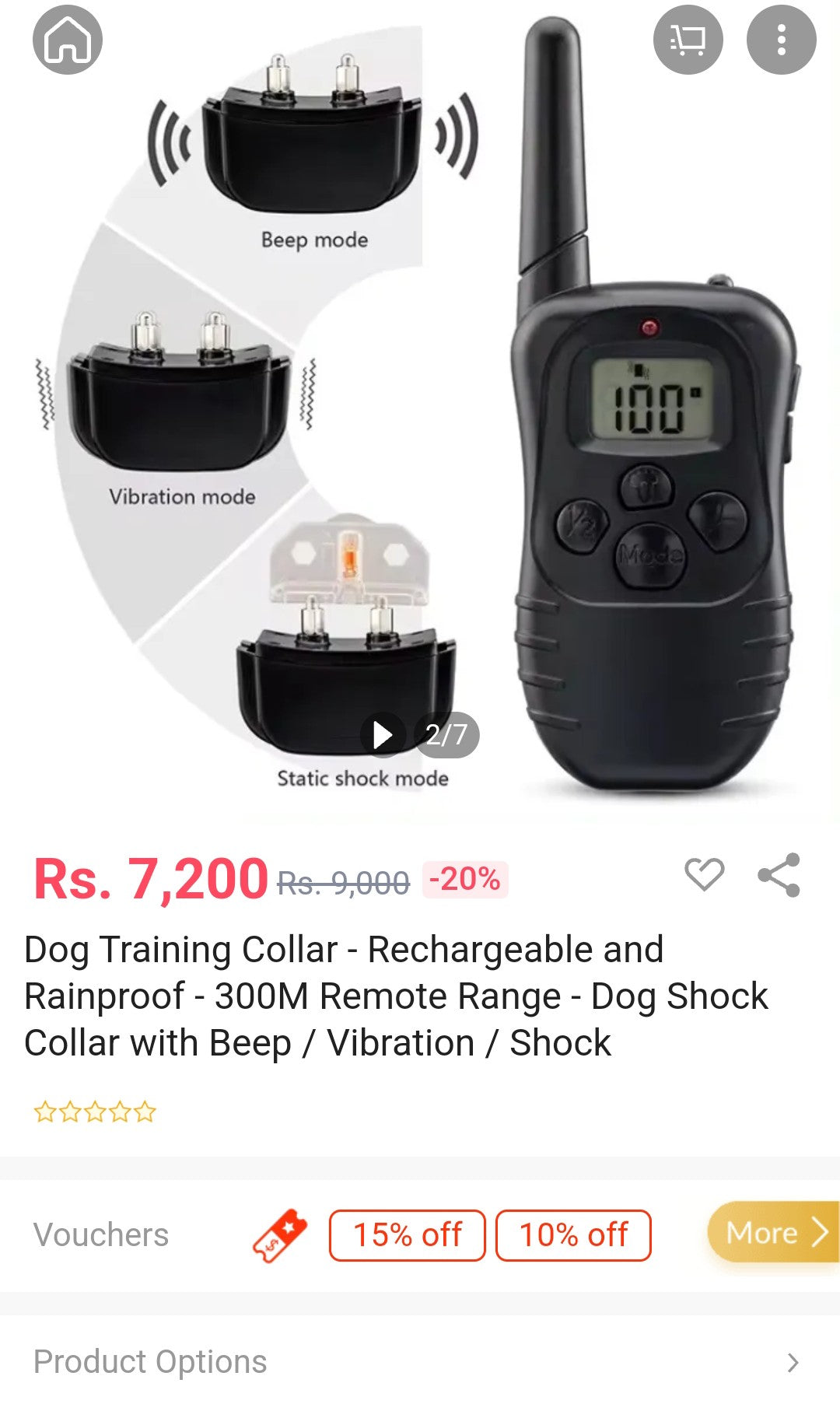Open the product star ratings

[95, 1112]
